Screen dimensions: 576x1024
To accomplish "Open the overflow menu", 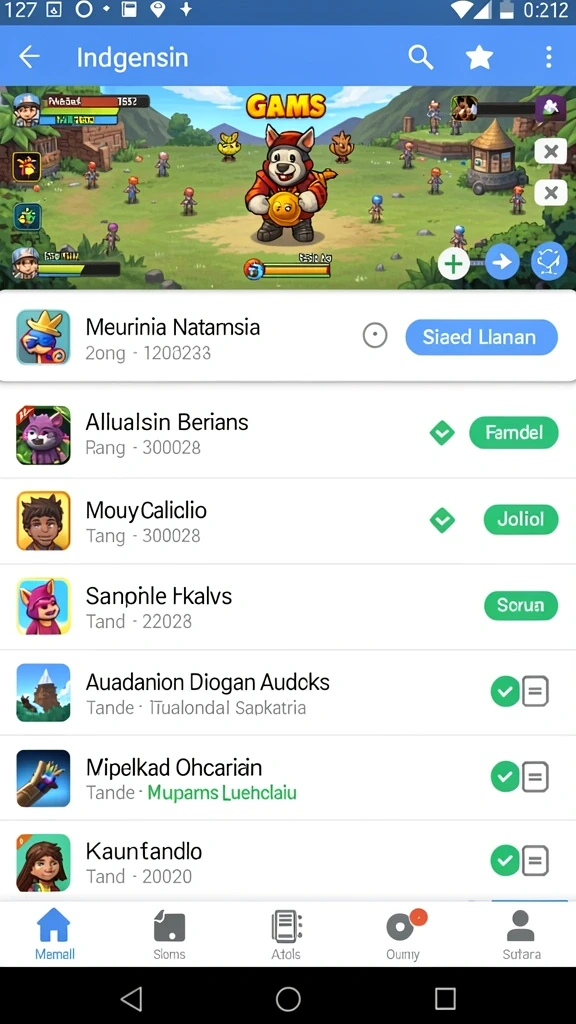I will (549, 57).
